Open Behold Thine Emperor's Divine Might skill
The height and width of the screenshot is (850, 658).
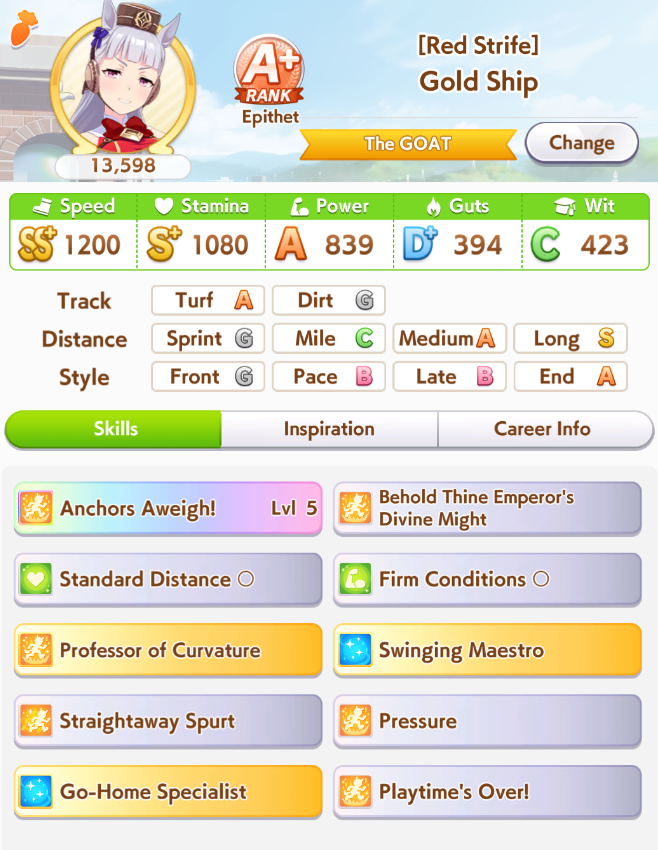pos(487,508)
